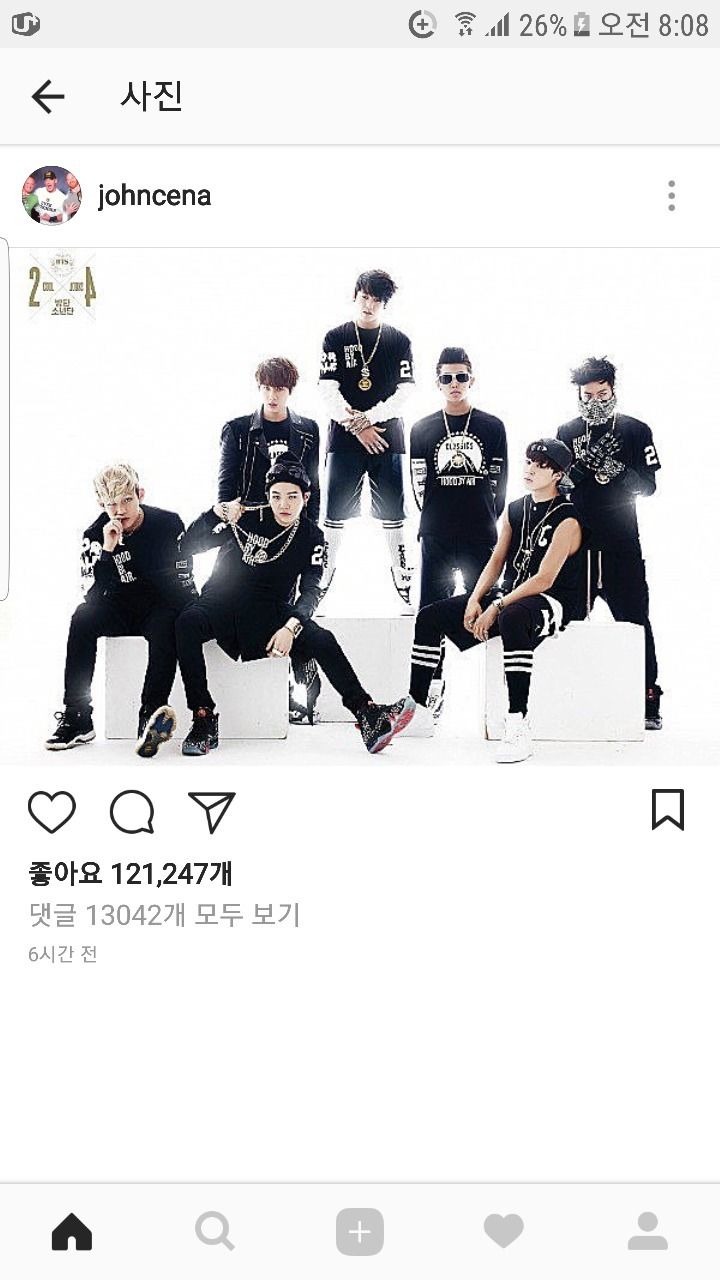
Task: Bookmark this post
Action: 667,810
